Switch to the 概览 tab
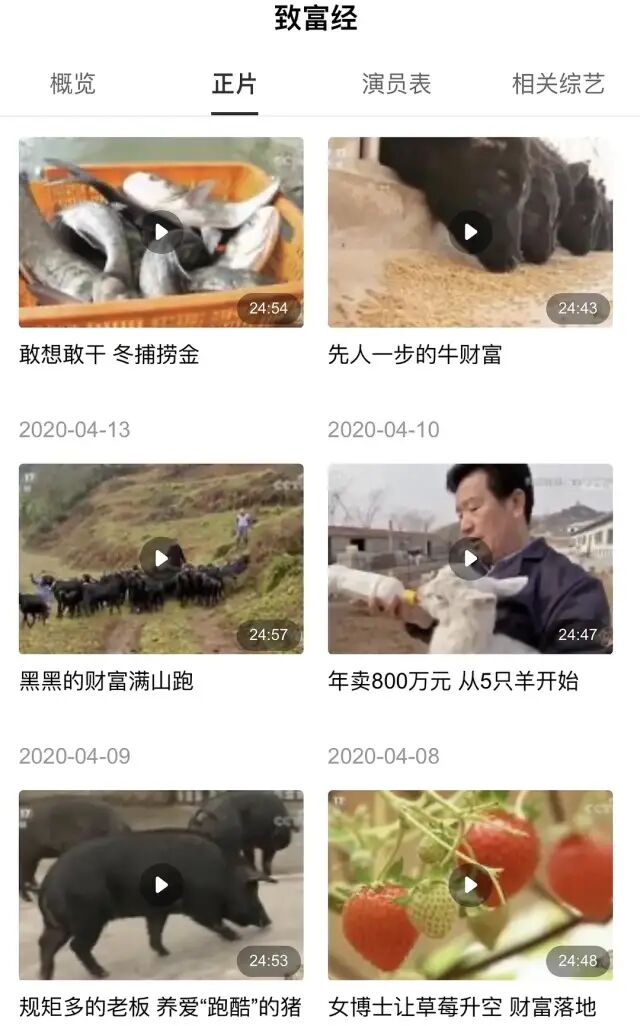 (x=73, y=84)
